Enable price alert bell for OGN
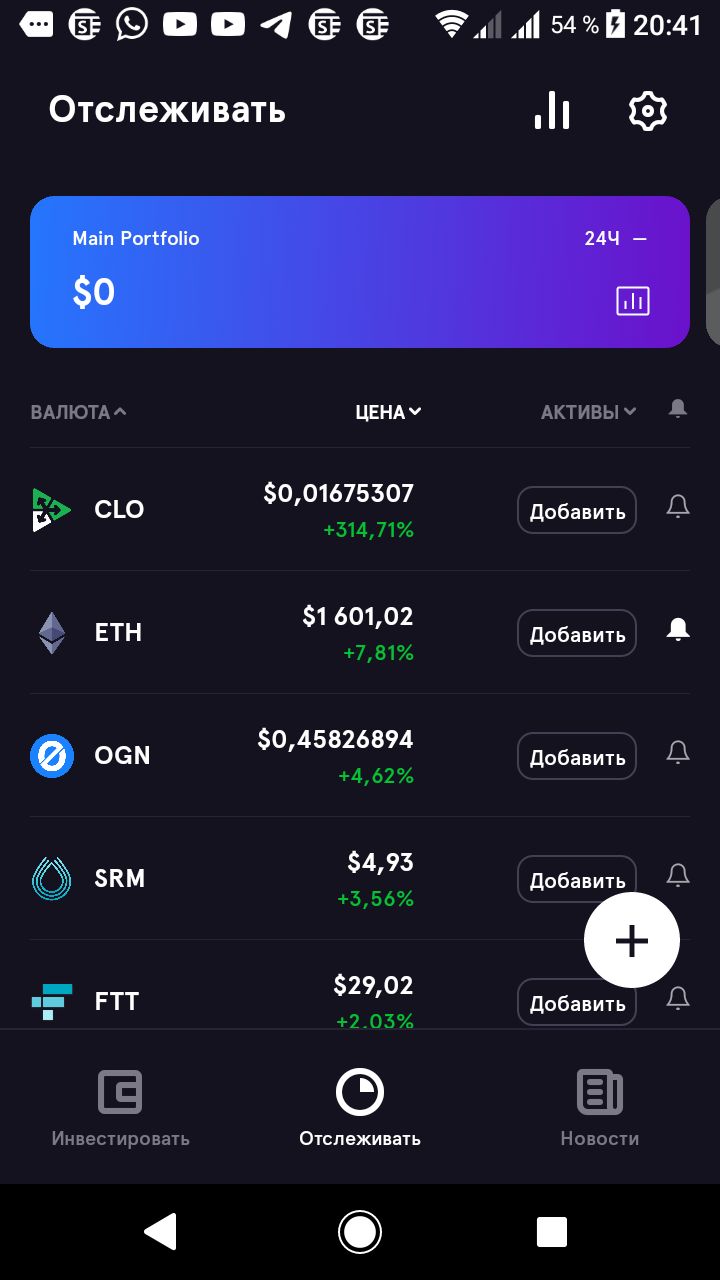 coord(678,753)
